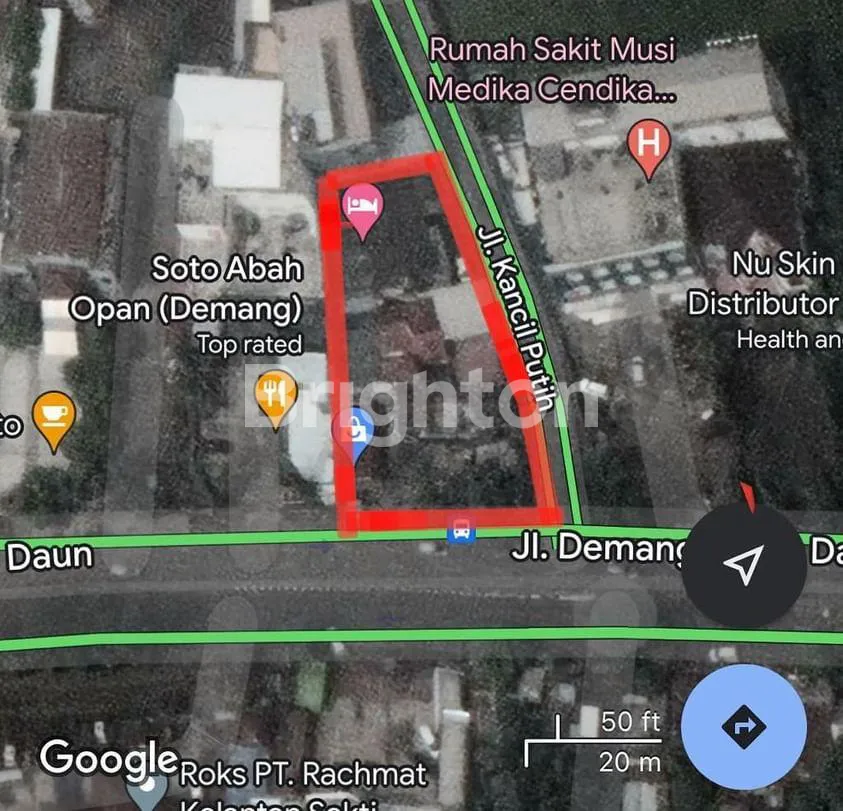This screenshot has height=811, width=843.
Task: Open the blue shopping bag pin
Action: [351, 432]
